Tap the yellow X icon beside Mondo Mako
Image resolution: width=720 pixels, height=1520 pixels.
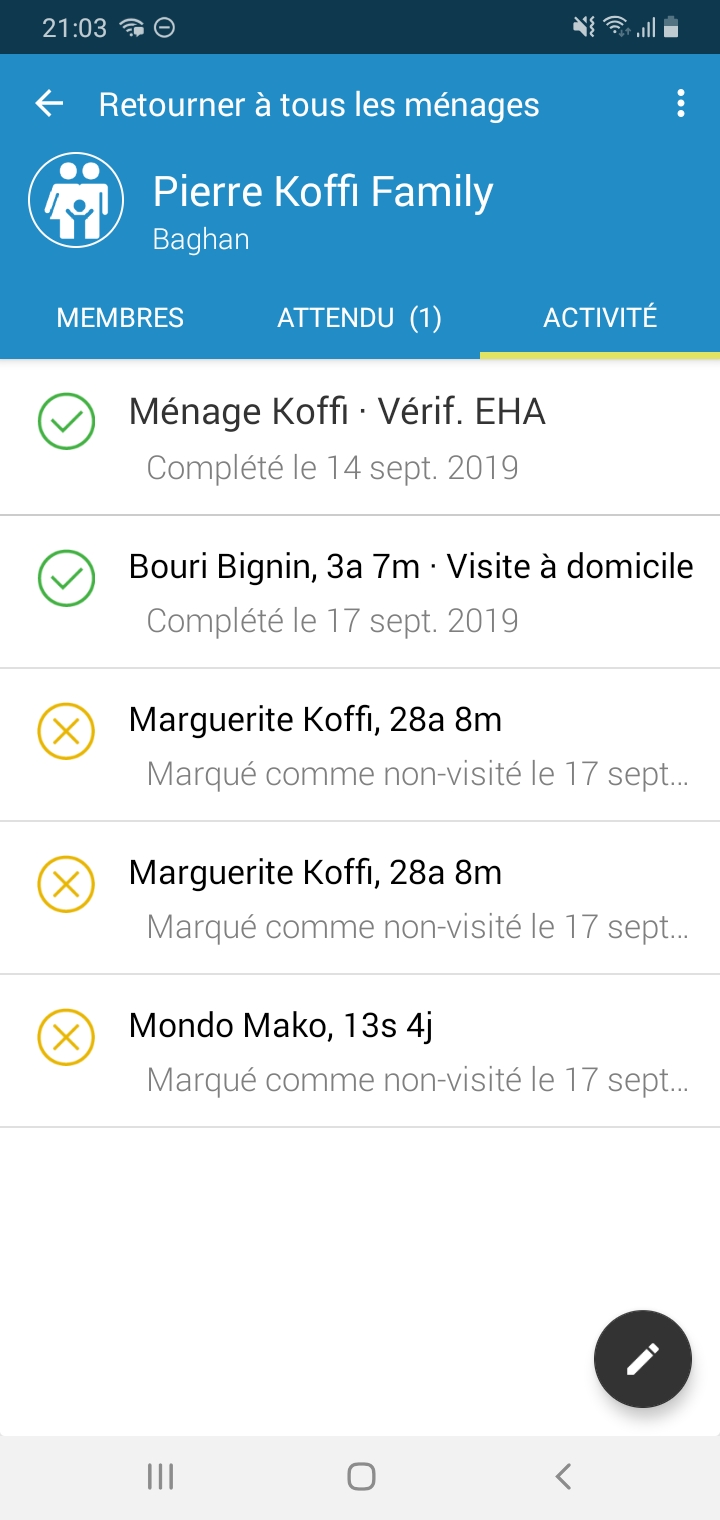pyautogui.click(x=65, y=1036)
